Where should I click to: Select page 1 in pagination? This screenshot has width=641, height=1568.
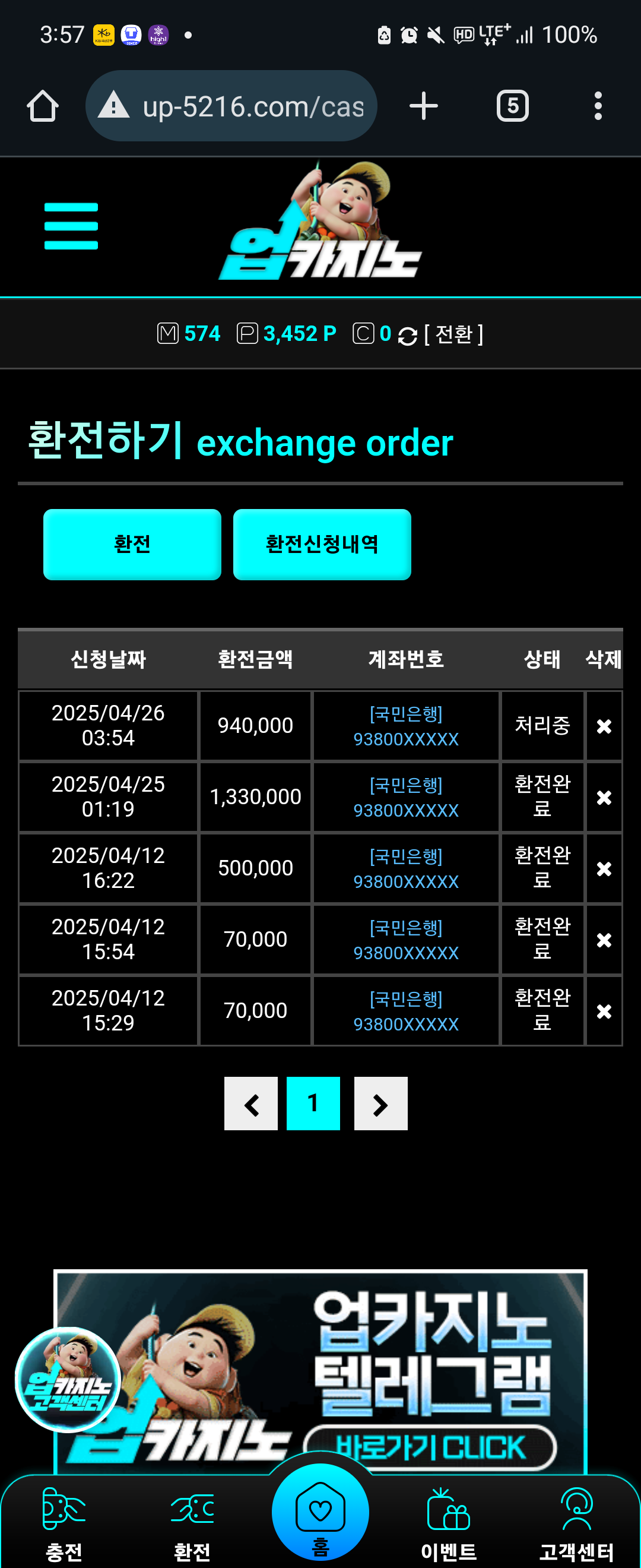click(313, 1104)
